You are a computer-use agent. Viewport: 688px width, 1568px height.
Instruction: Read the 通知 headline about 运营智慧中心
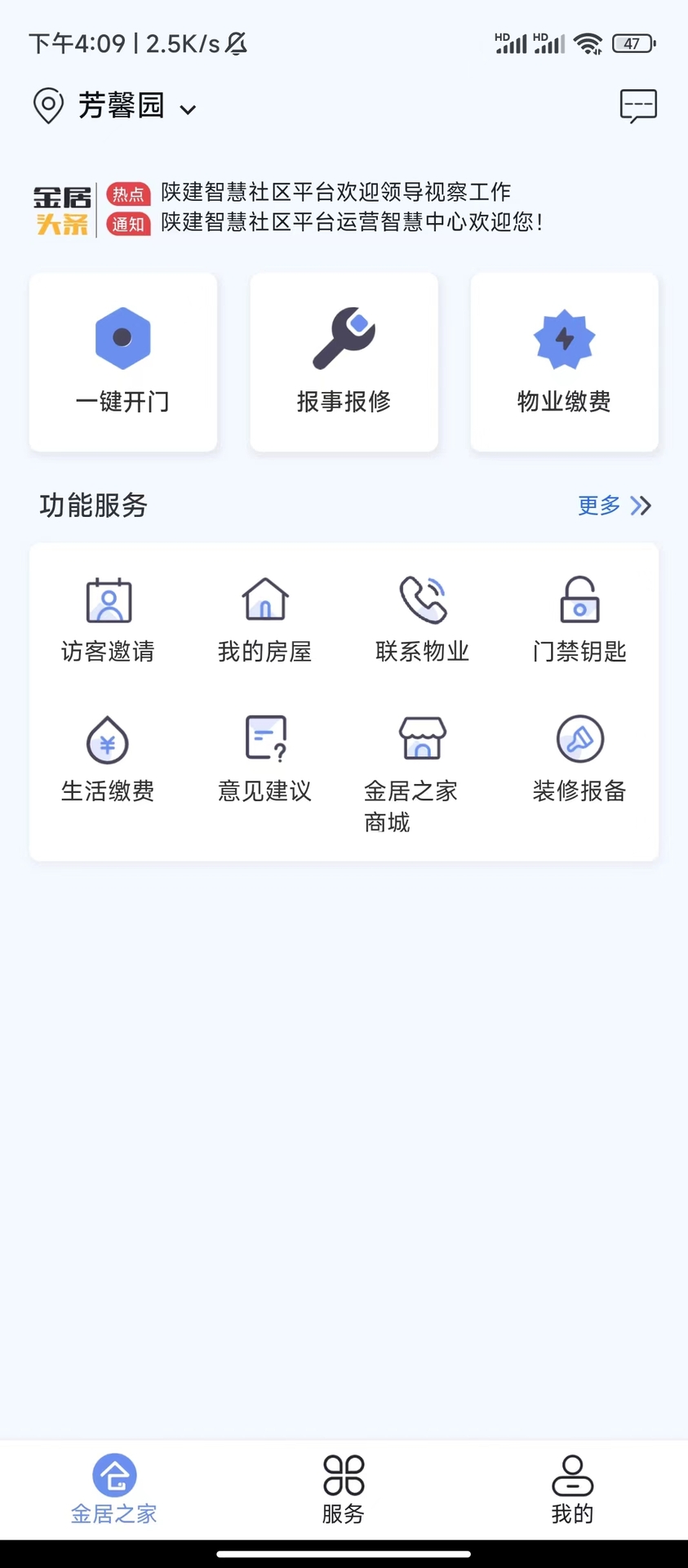tap(352, 222)
